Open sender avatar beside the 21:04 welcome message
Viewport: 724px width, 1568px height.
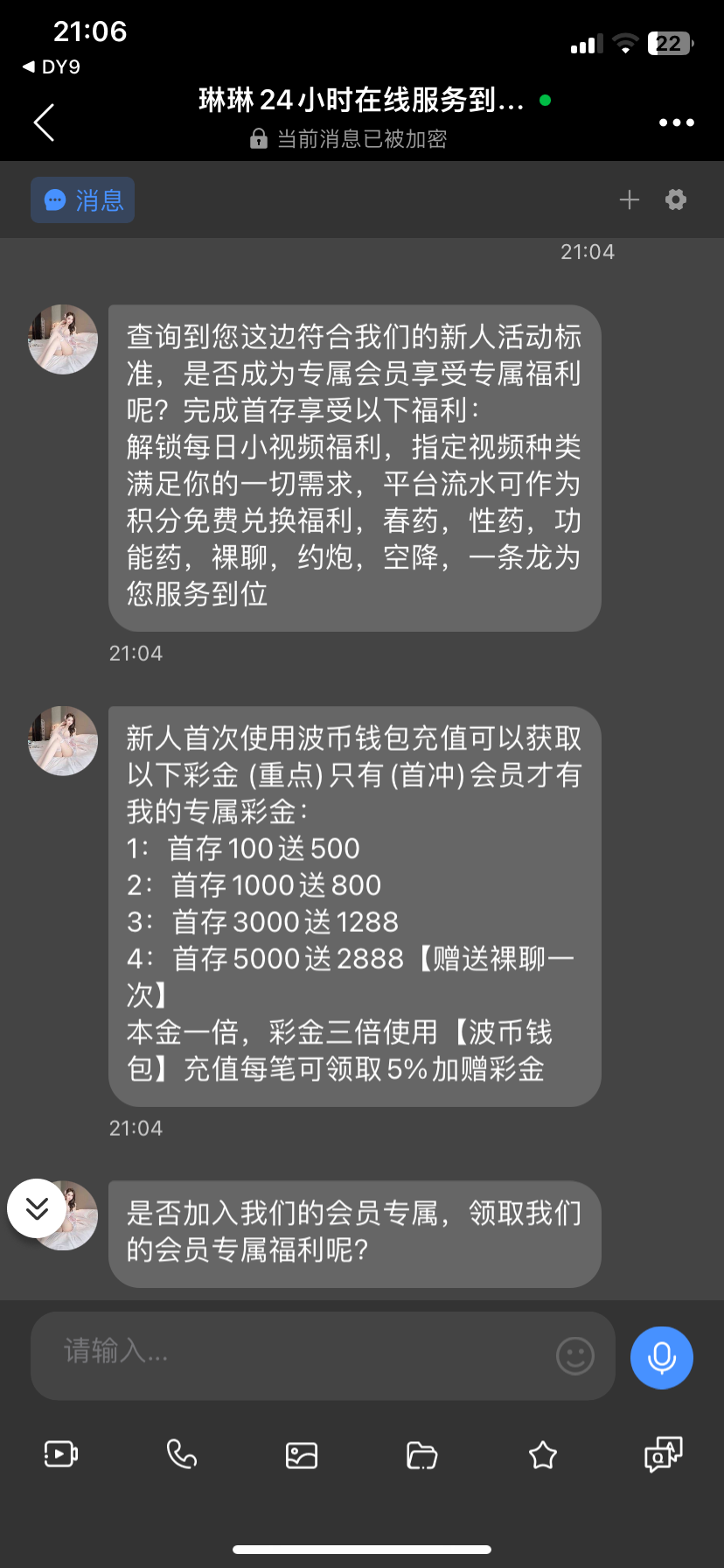pos(63,339)
